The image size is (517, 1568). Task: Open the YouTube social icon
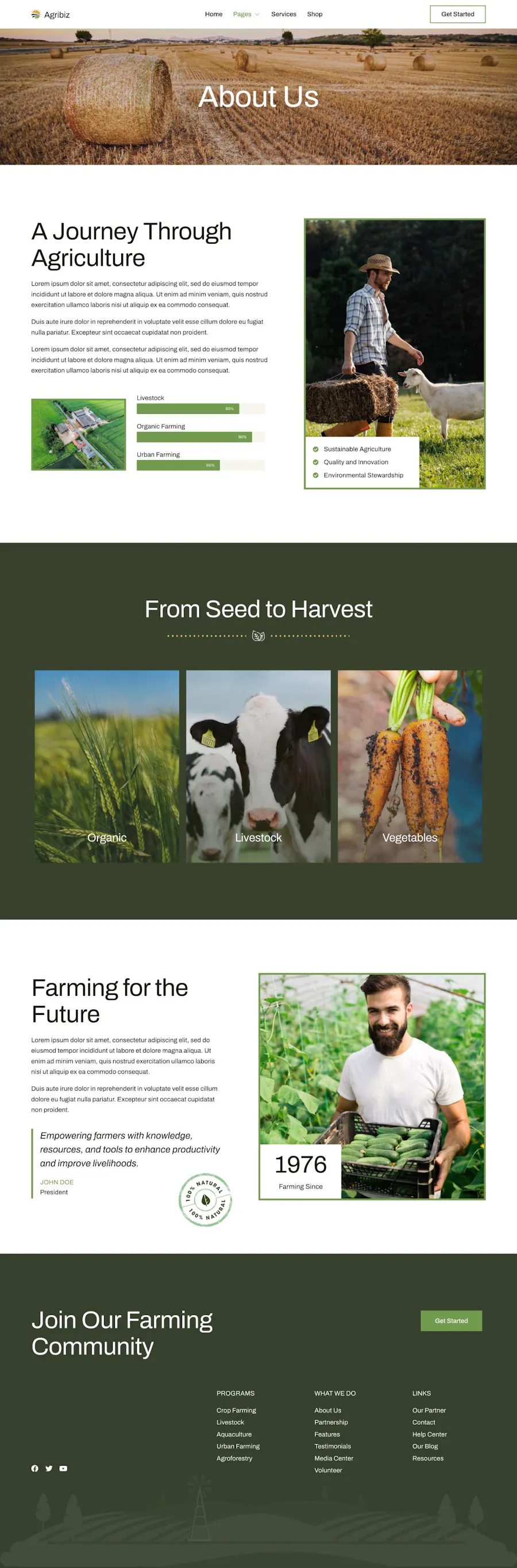(63, 1468)
